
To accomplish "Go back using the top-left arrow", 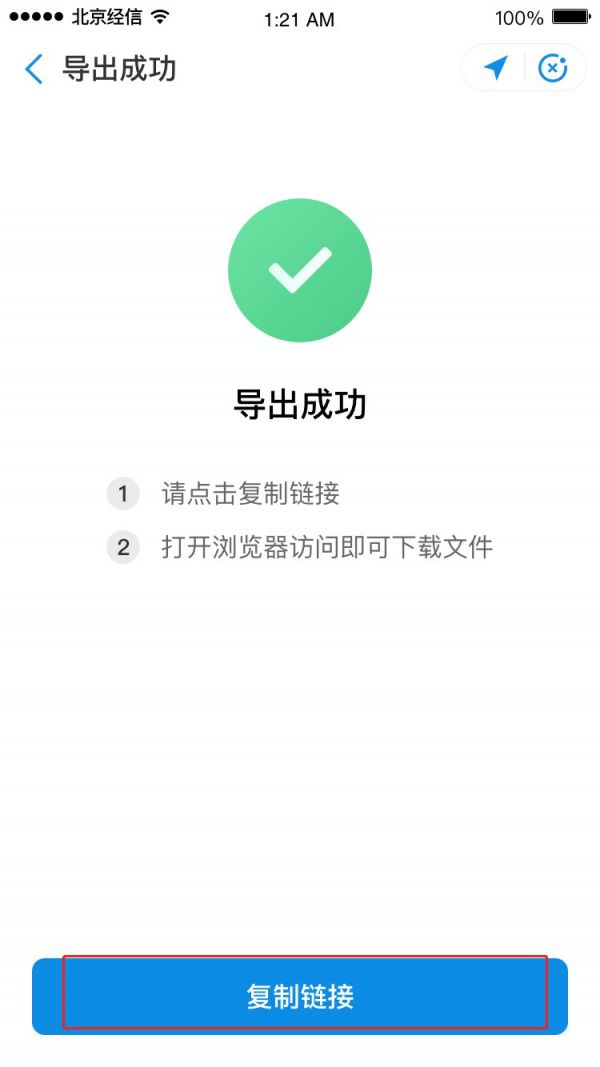I will point(34,69).
